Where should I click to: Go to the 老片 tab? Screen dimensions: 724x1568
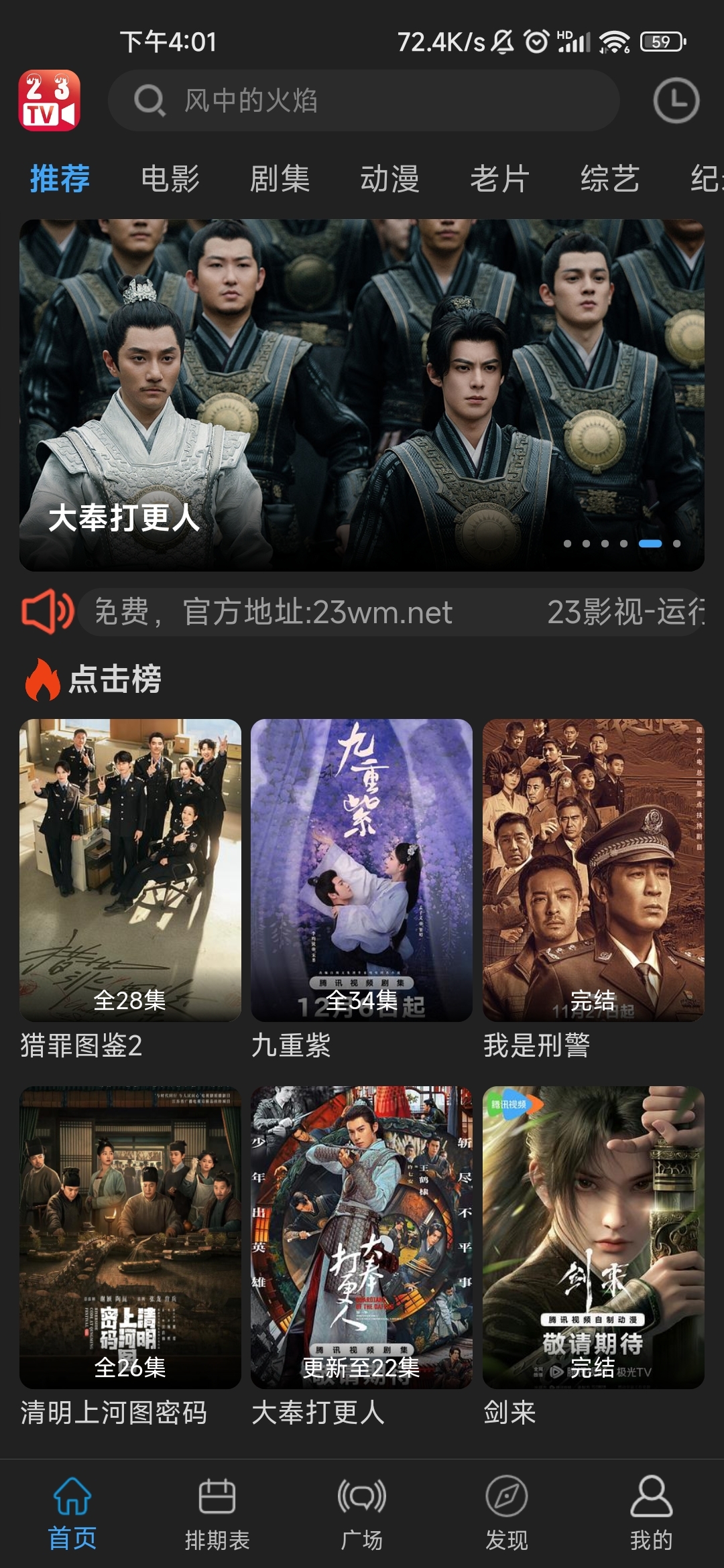499,179
